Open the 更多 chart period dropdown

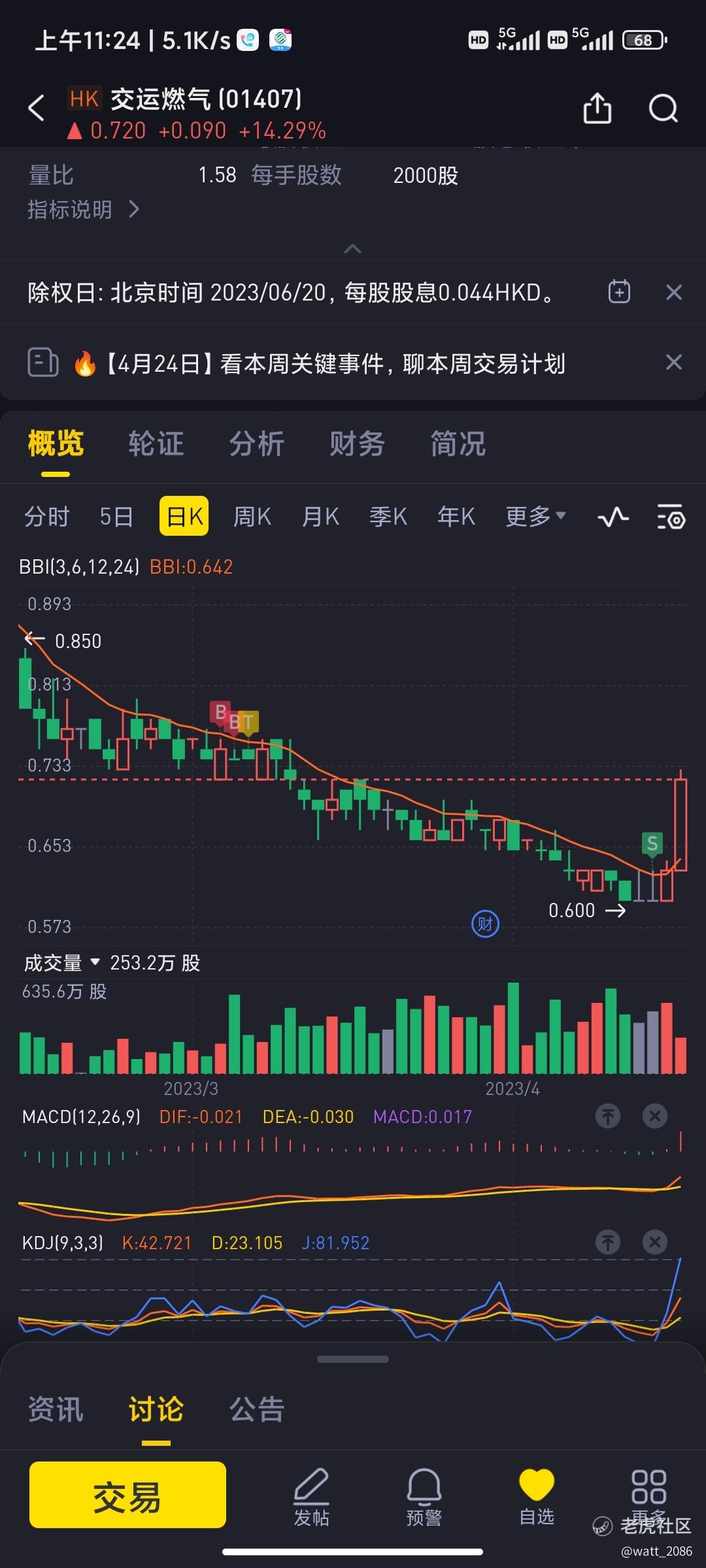tap(535, 517)
